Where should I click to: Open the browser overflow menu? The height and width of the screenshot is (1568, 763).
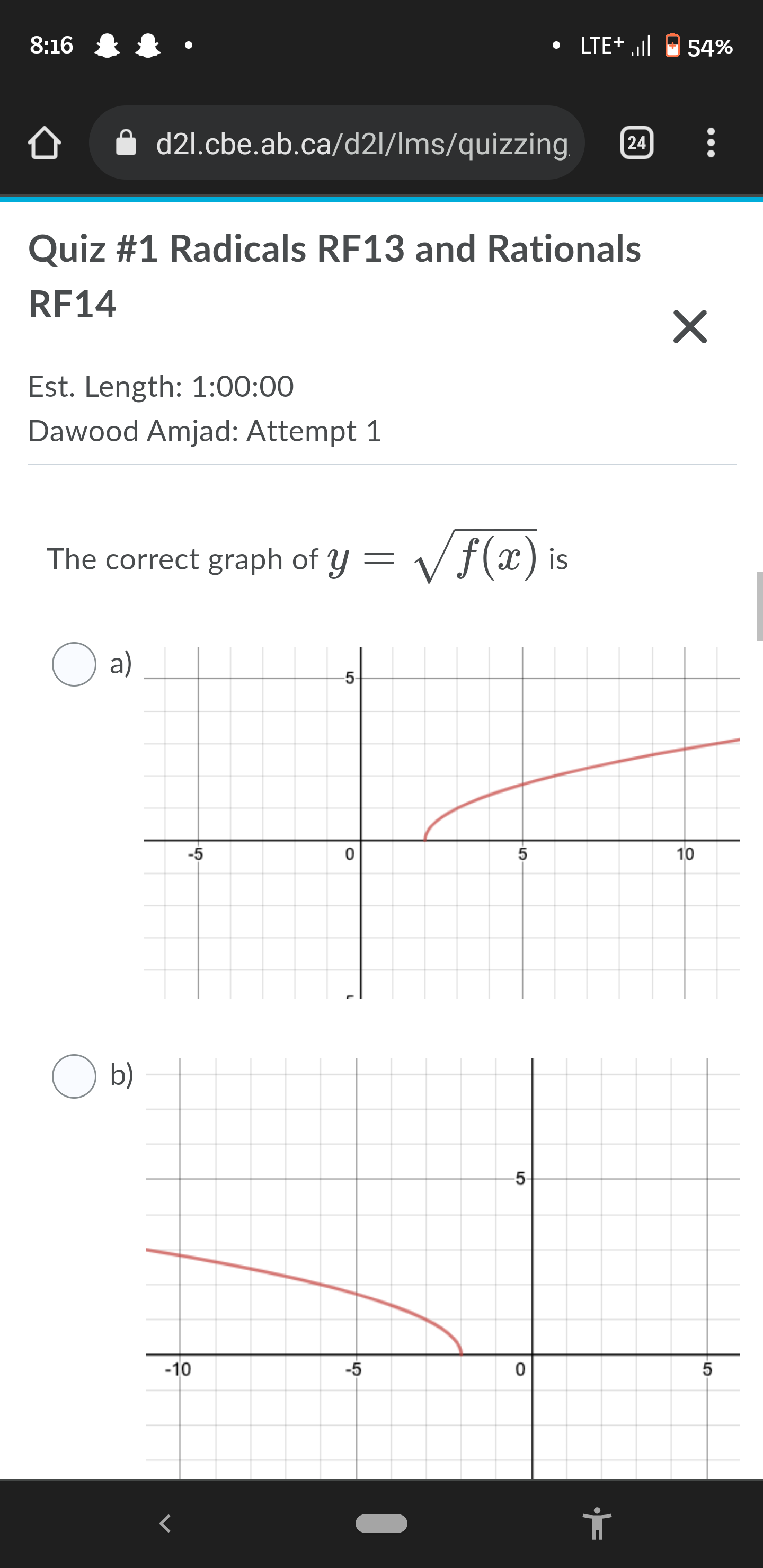click(x=710, y=143)
